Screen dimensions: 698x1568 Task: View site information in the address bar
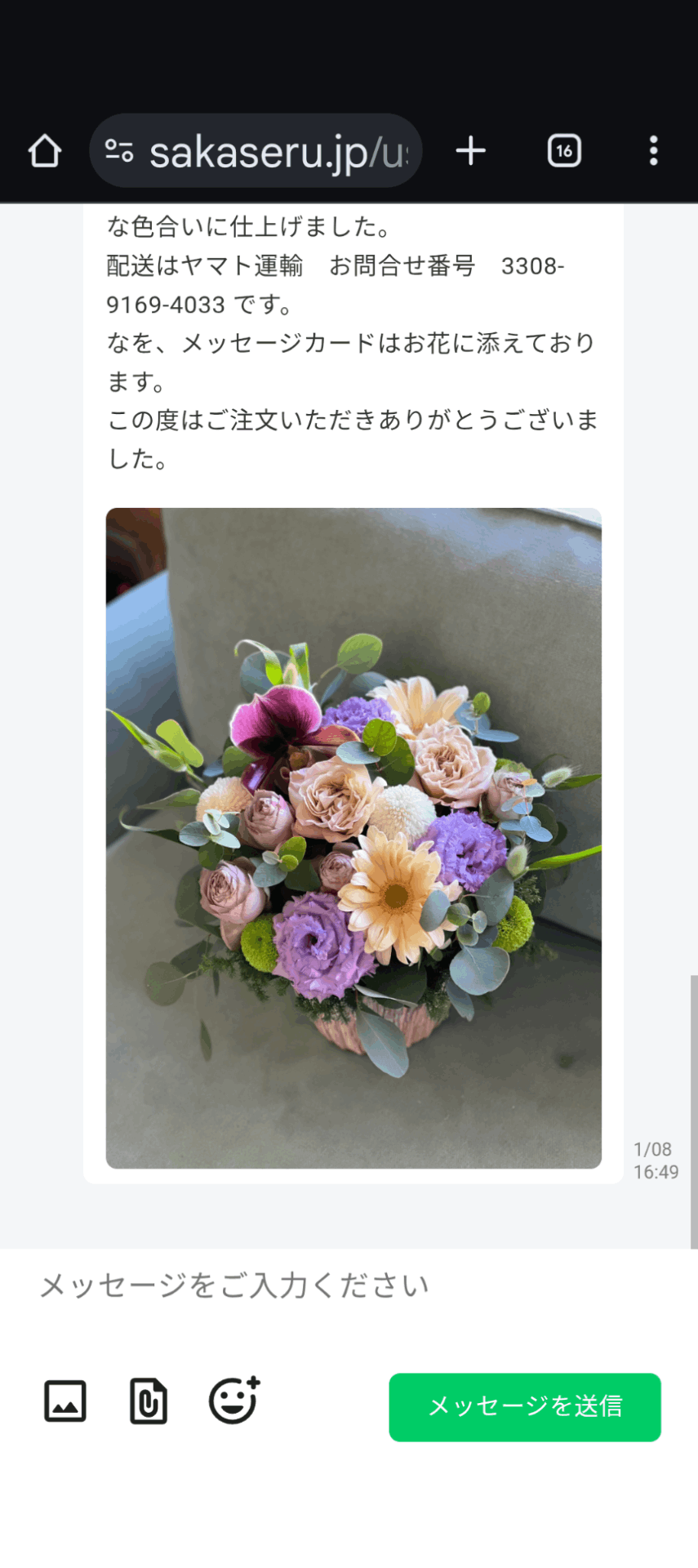[x=119, y=151]
